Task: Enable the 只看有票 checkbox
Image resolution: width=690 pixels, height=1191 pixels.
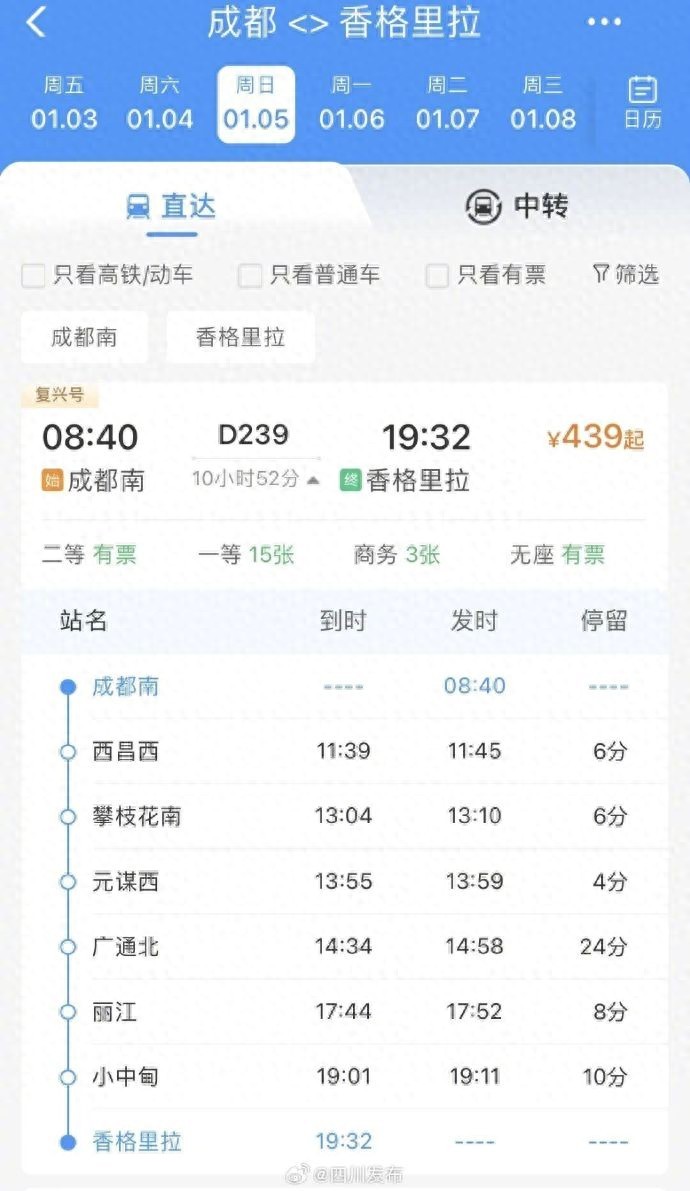Action: pos(437,275)
